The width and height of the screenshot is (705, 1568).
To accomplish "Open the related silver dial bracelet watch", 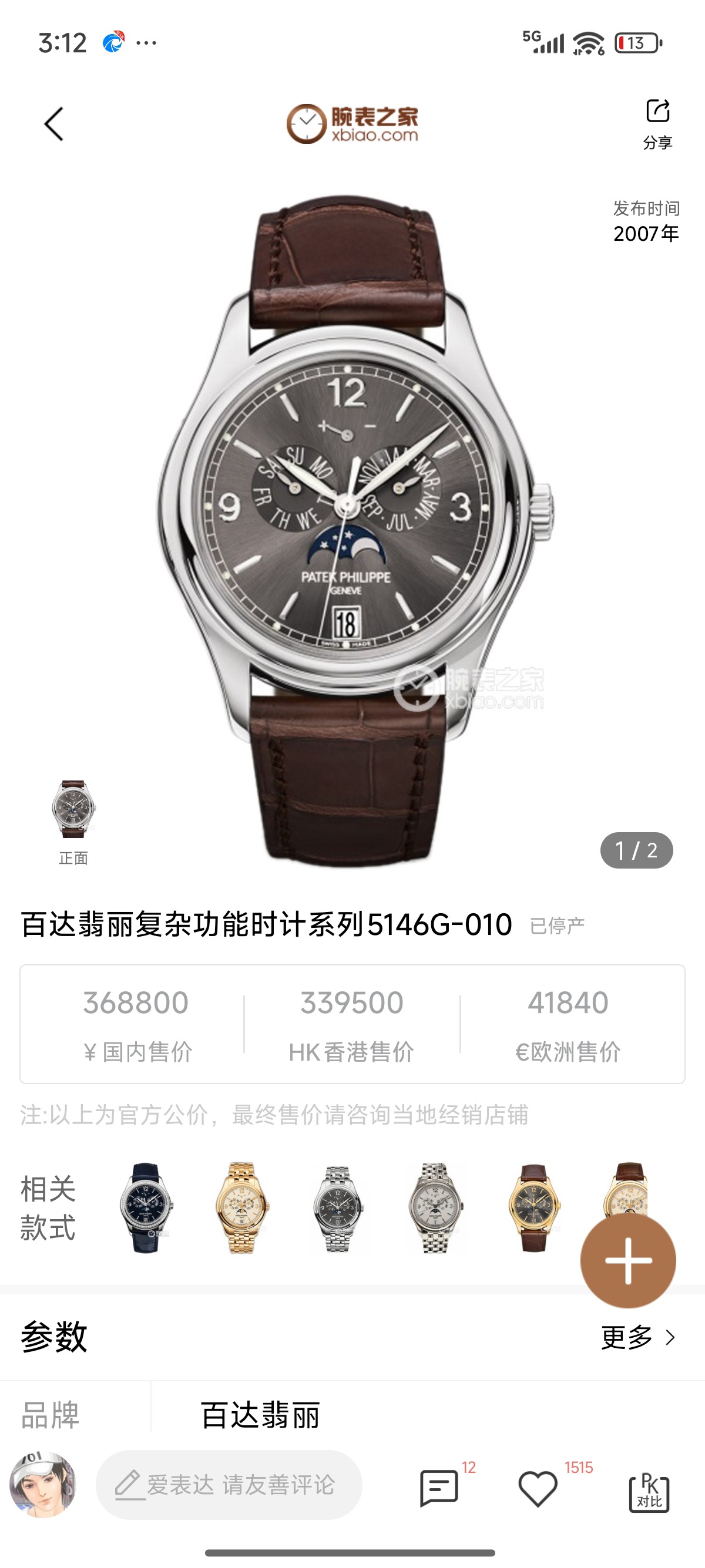I will [435, 1207].
